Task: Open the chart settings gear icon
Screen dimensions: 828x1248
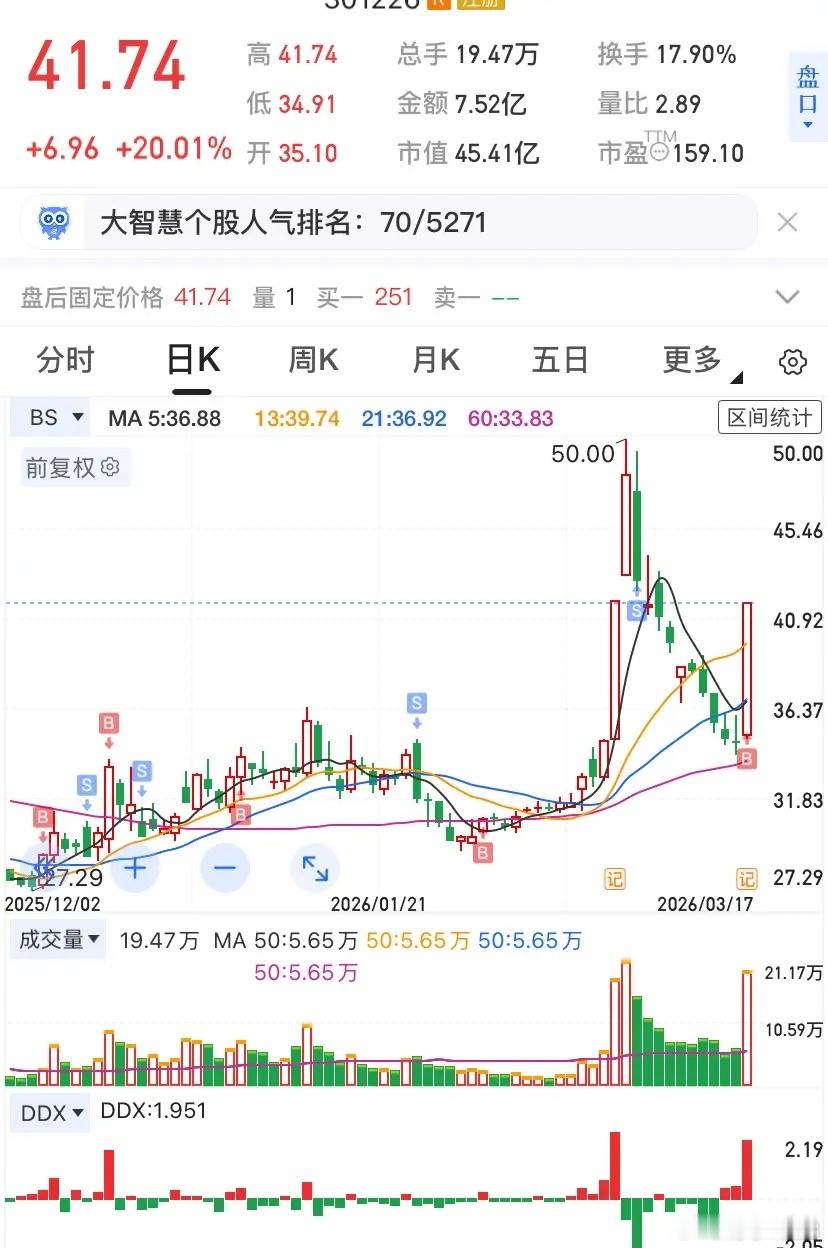Action: pyautogui.click(x=794, y=360)
